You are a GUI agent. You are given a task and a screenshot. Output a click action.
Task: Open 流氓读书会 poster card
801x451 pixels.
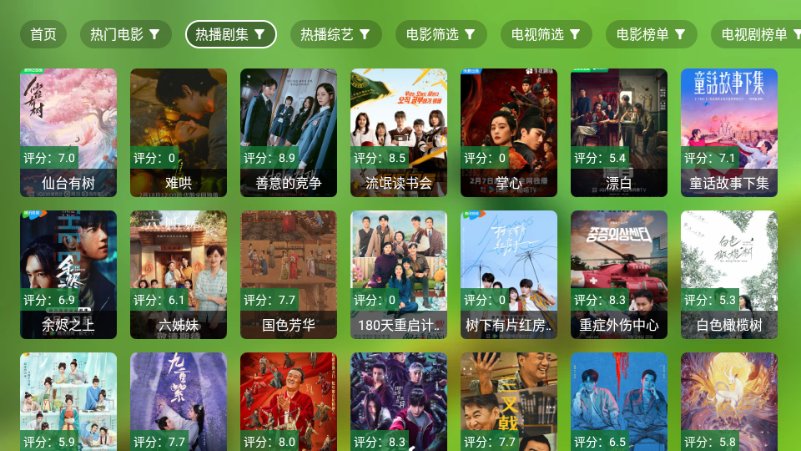[399, 132]
